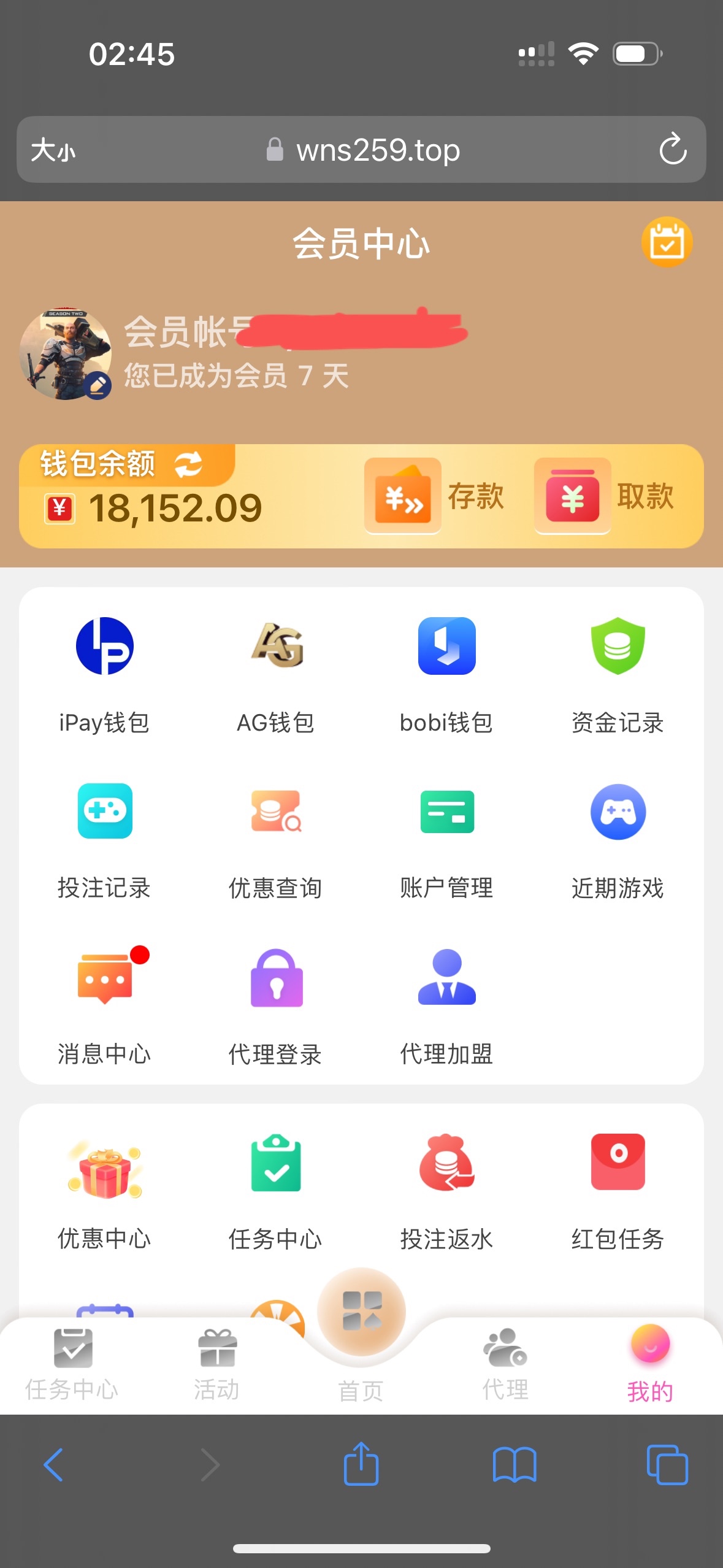Edit the profile avatar
This screenshot has height=1568, width=723.
pos(98,386)
